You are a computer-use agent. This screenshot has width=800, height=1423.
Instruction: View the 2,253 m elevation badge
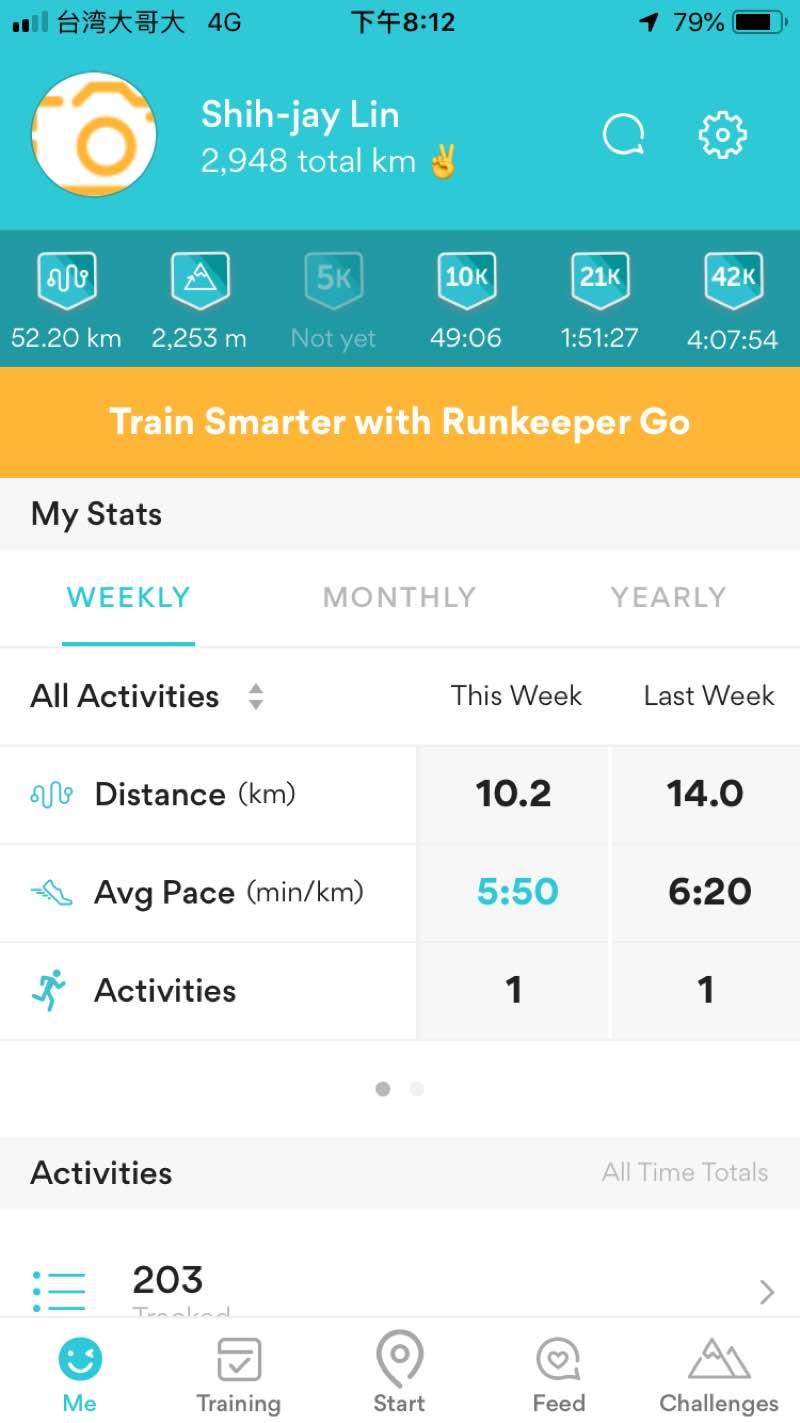tap(199, 302)
